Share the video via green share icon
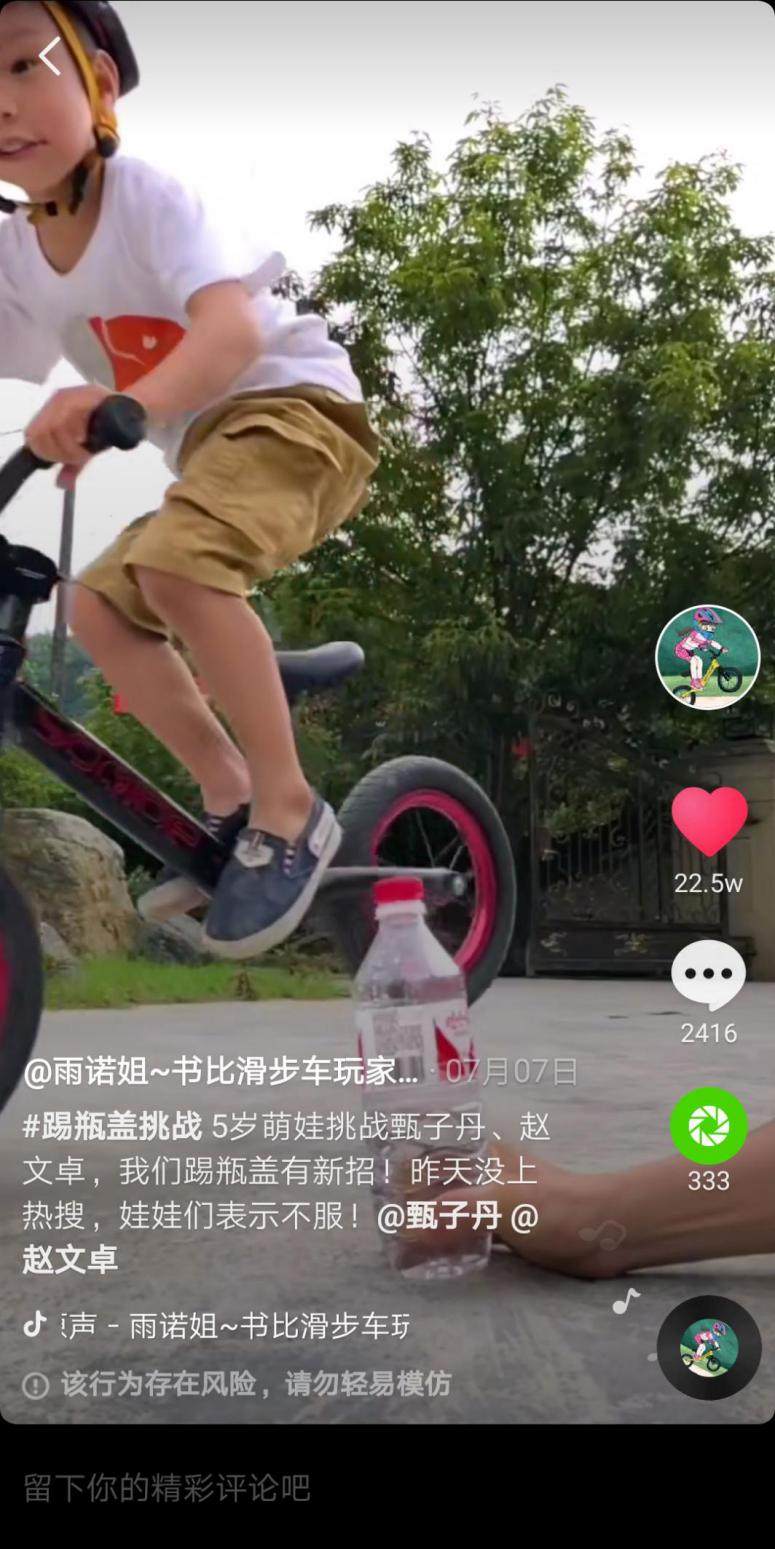 [x=708, y=1126]
